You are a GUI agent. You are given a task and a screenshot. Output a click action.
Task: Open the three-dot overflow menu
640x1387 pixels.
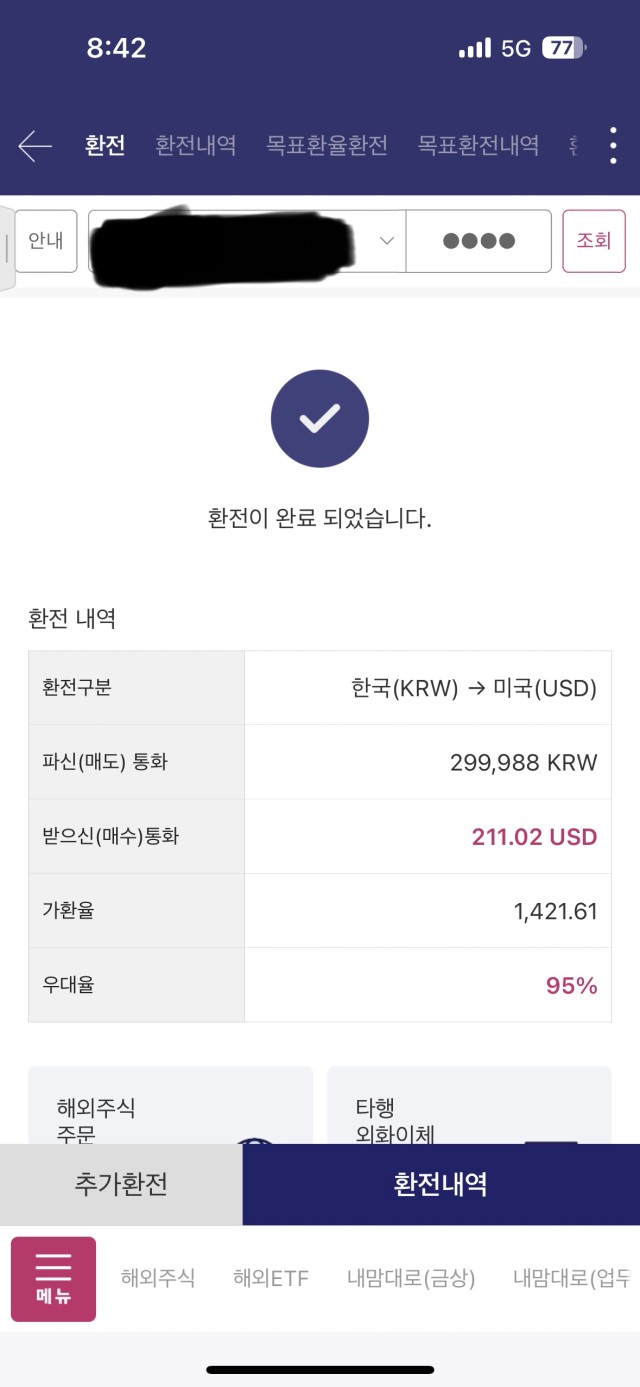point(613,146)
